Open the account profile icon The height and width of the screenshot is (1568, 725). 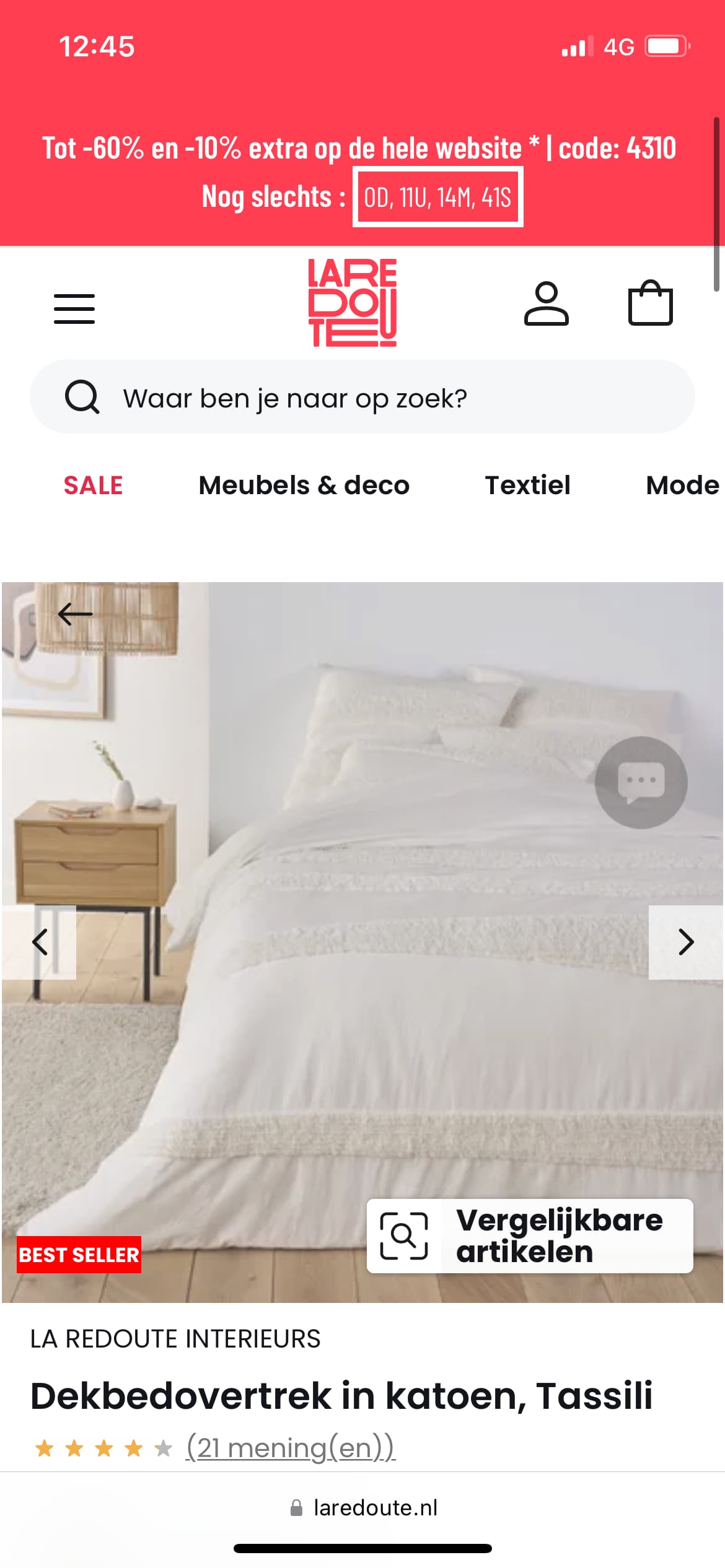click(546, 303)
